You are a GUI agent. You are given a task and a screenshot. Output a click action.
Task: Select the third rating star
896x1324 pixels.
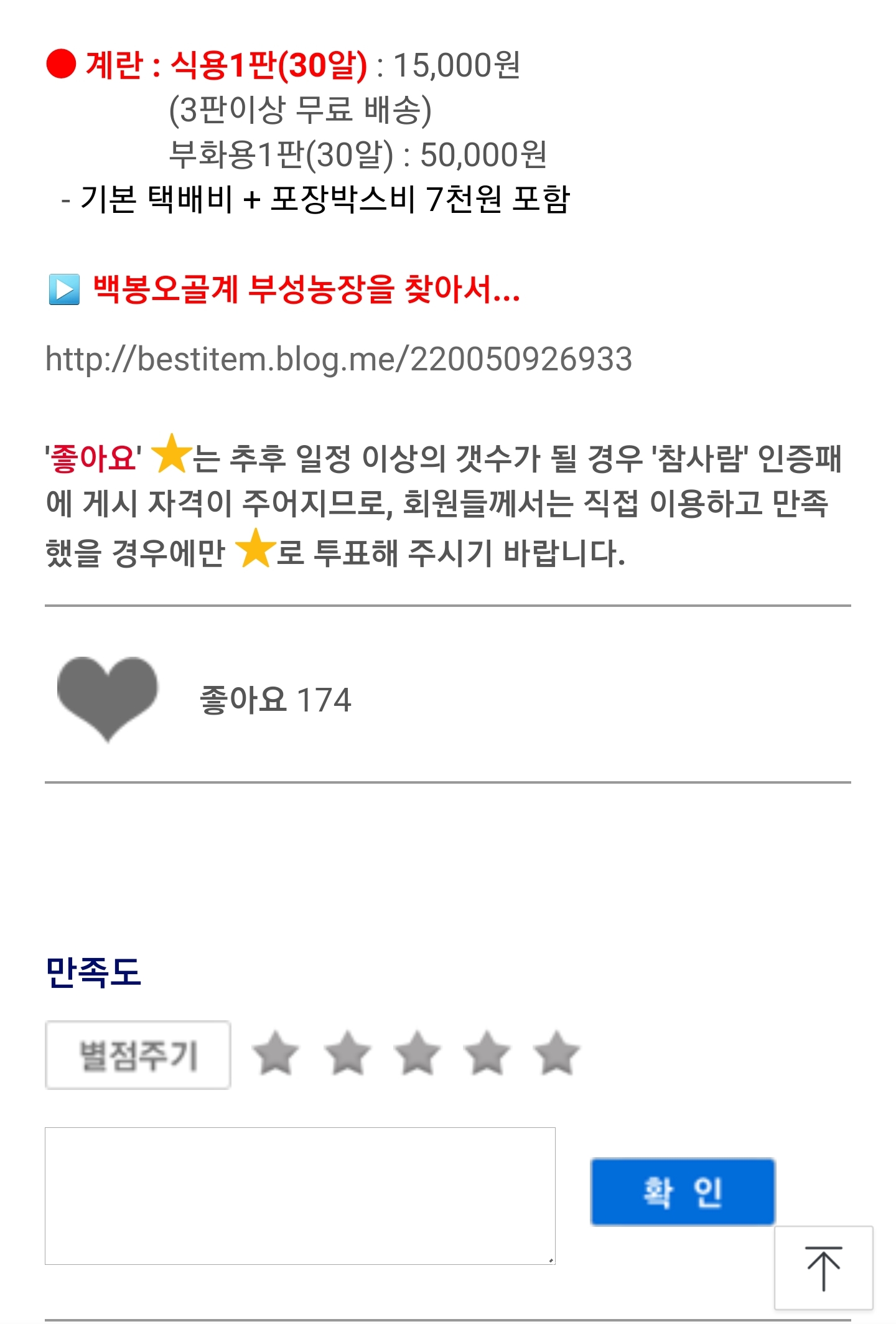pos(418,1053)
